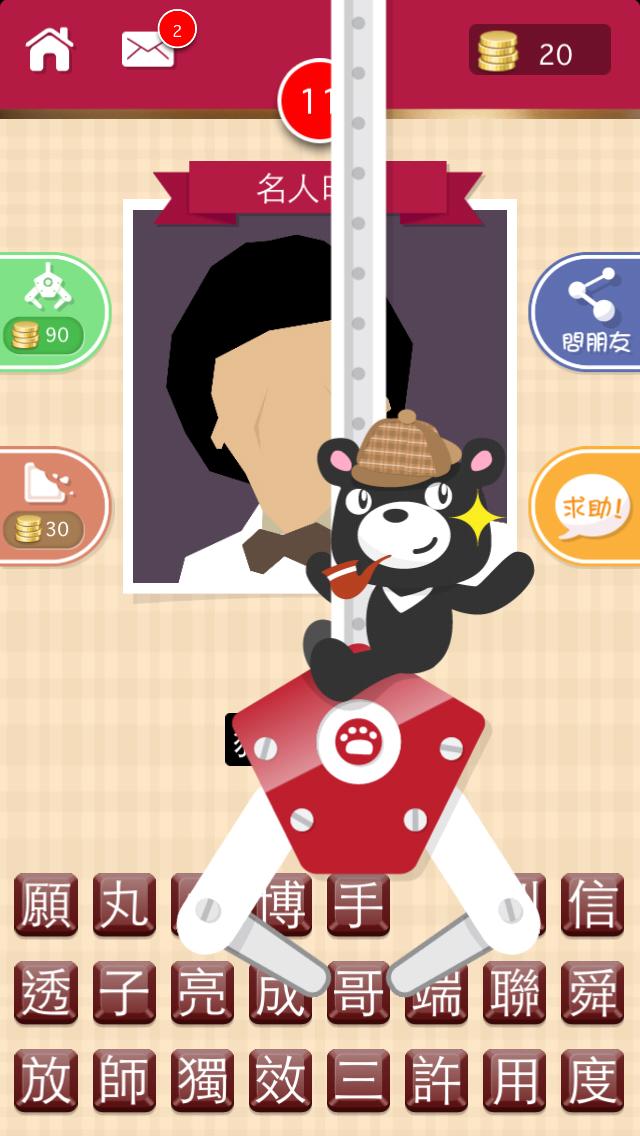Go to the home screen icon

tap(49, 49)
